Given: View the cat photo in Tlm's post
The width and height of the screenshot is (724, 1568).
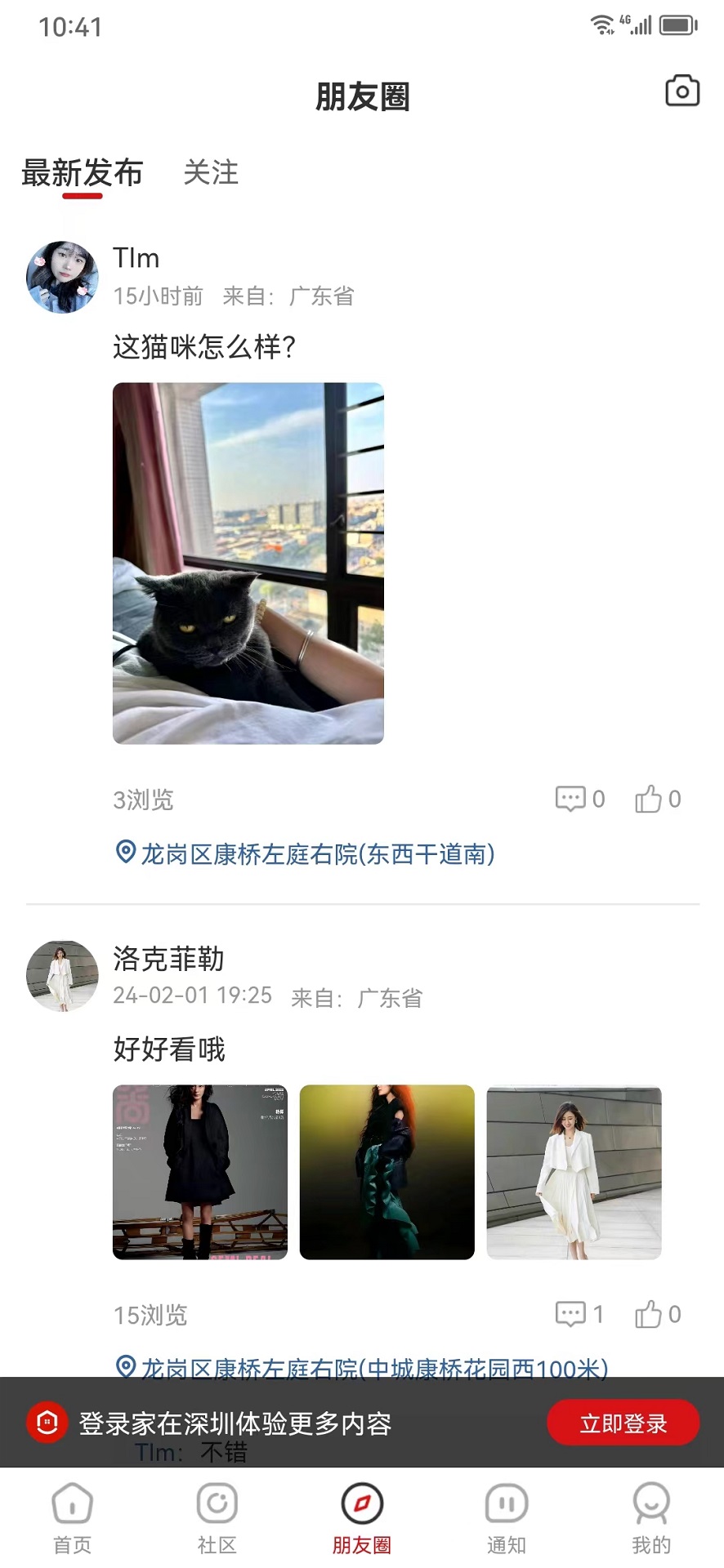Looking at the screenshot, I should click(248, 563).
